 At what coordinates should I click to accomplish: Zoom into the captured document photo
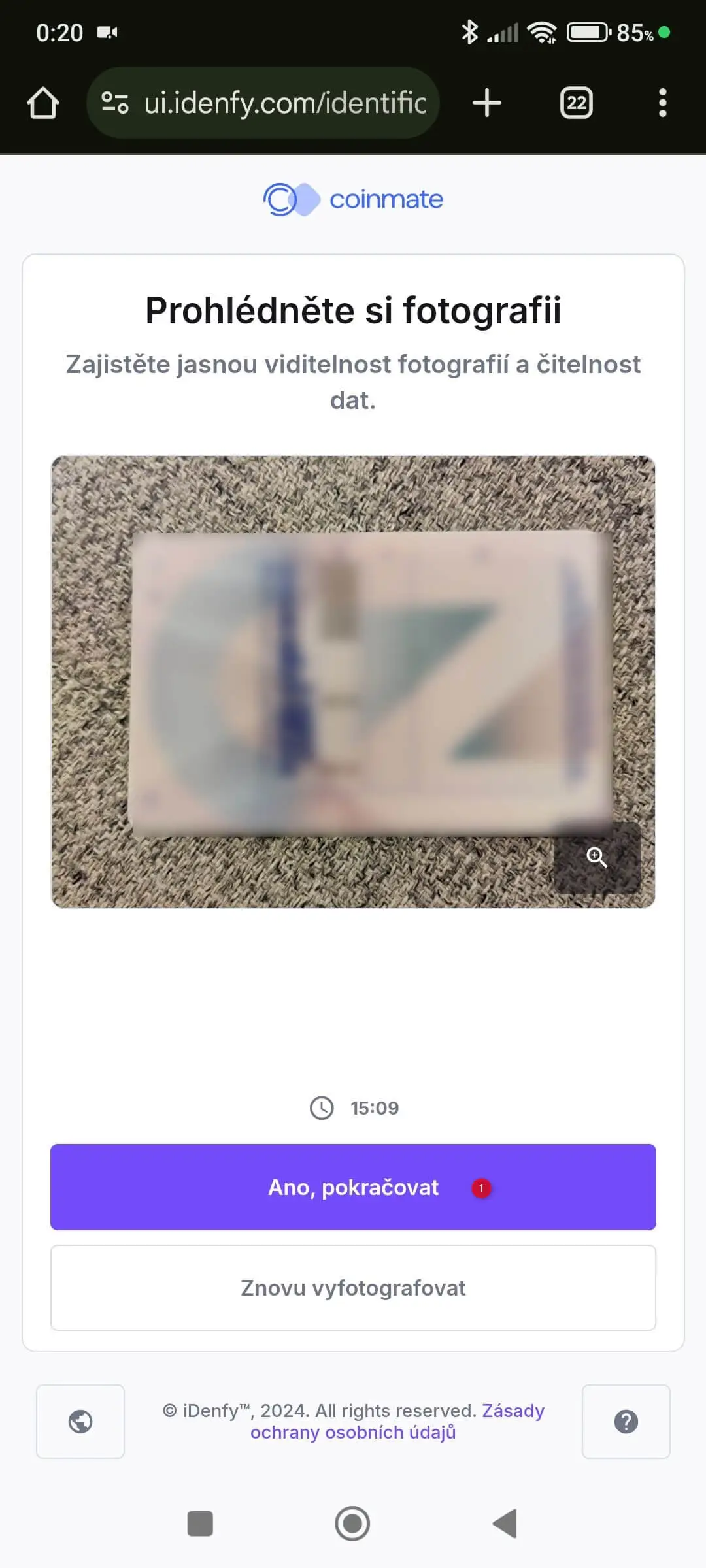[597, 857]
